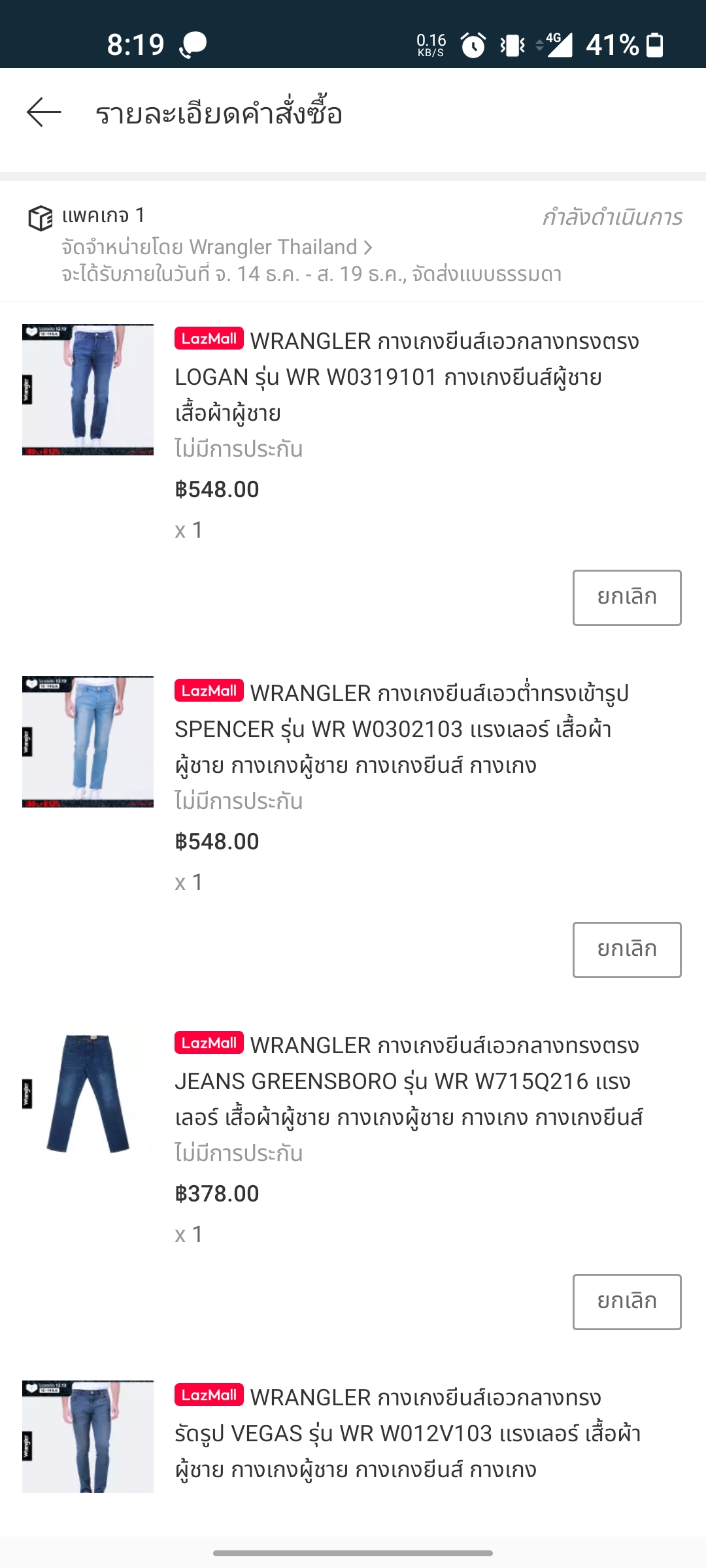
Task: Open the SPENCER WR W0302103 jeans product
Action: pos(401,729)
